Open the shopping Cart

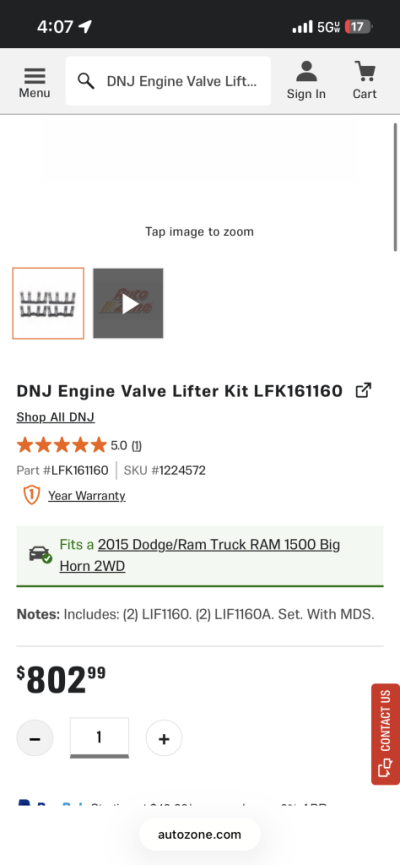click(x=365, y=81)
